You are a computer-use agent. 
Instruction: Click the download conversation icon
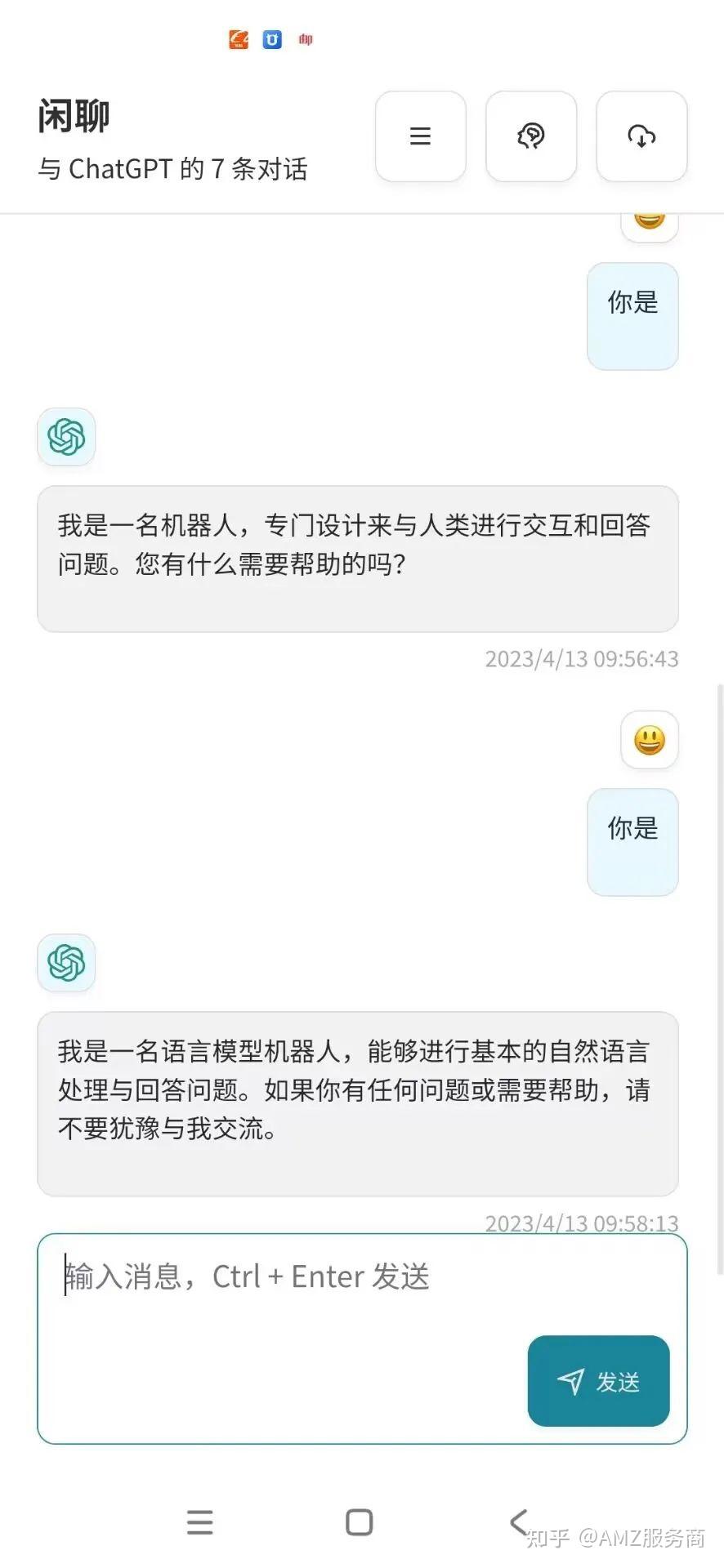641,136
